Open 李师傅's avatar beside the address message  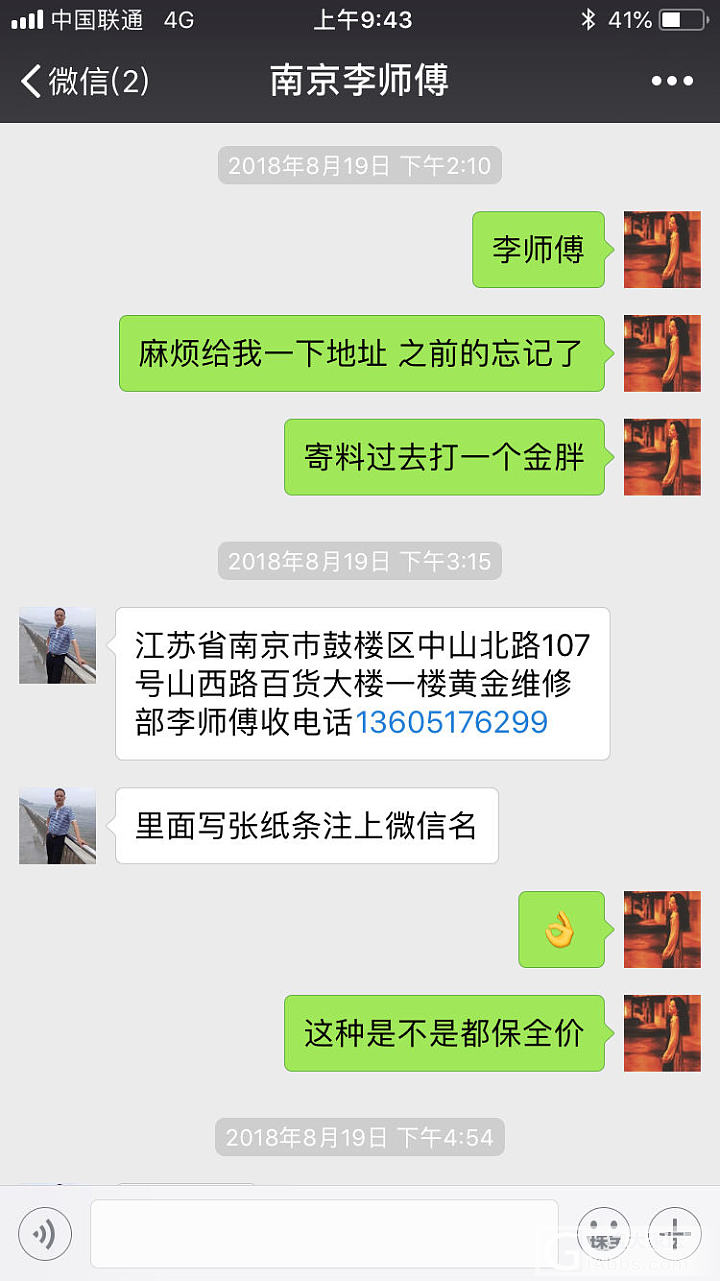coord(57,645)
